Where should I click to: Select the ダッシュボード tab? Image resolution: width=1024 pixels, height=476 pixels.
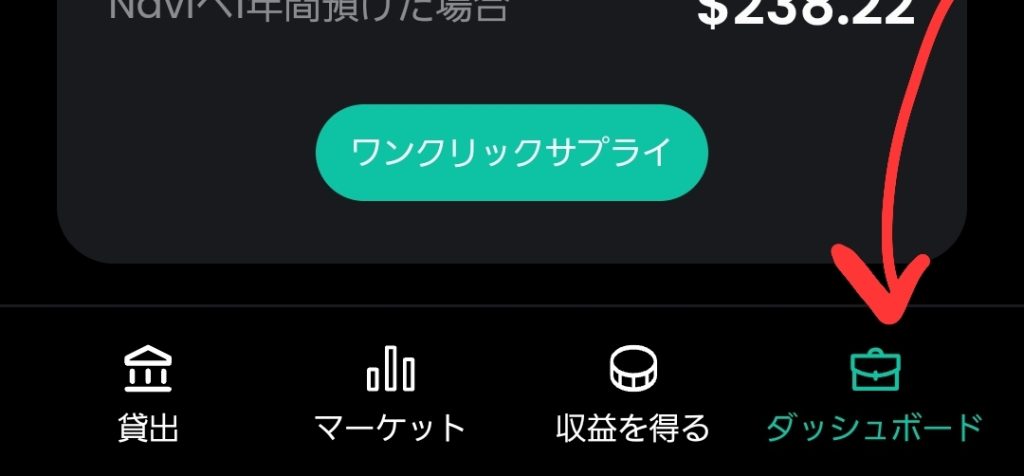(874, 394)
